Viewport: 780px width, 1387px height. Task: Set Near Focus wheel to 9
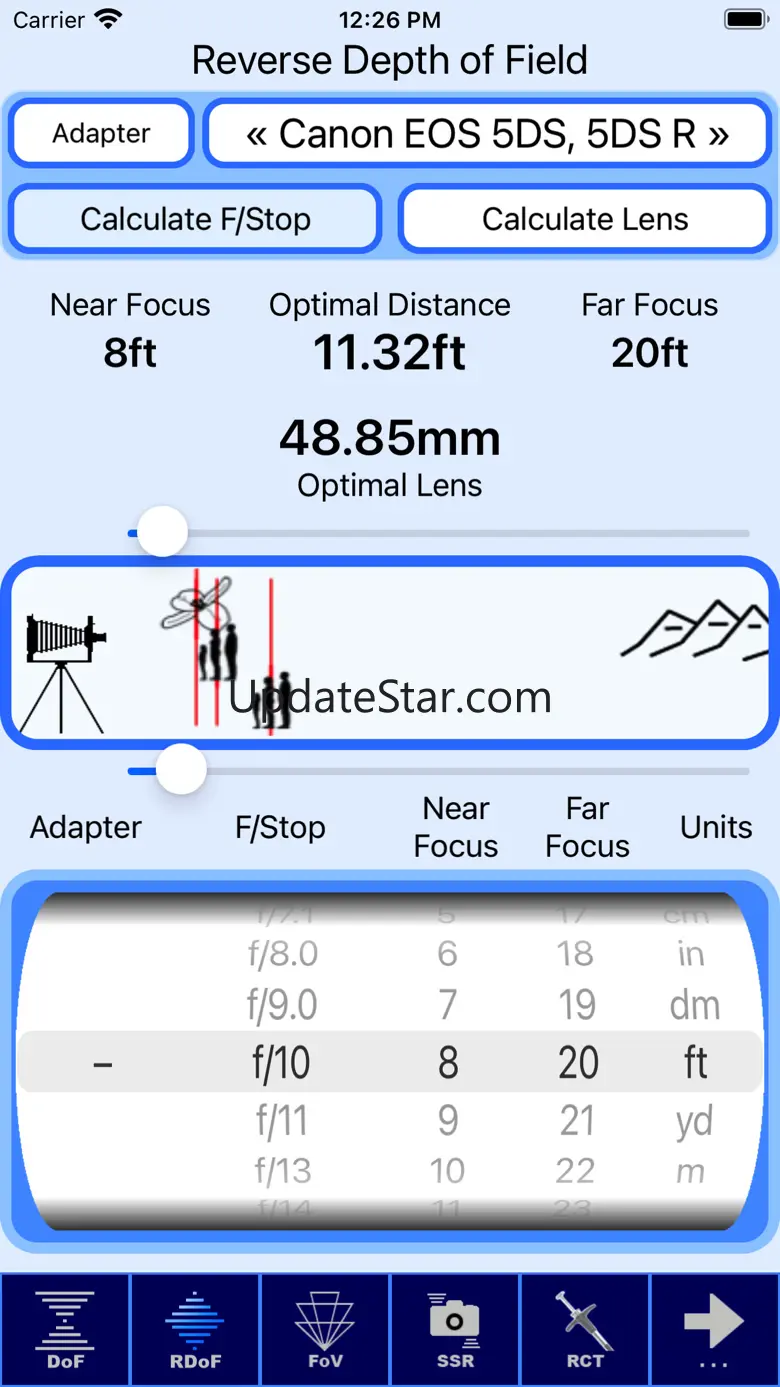(x=448, y=1121)
